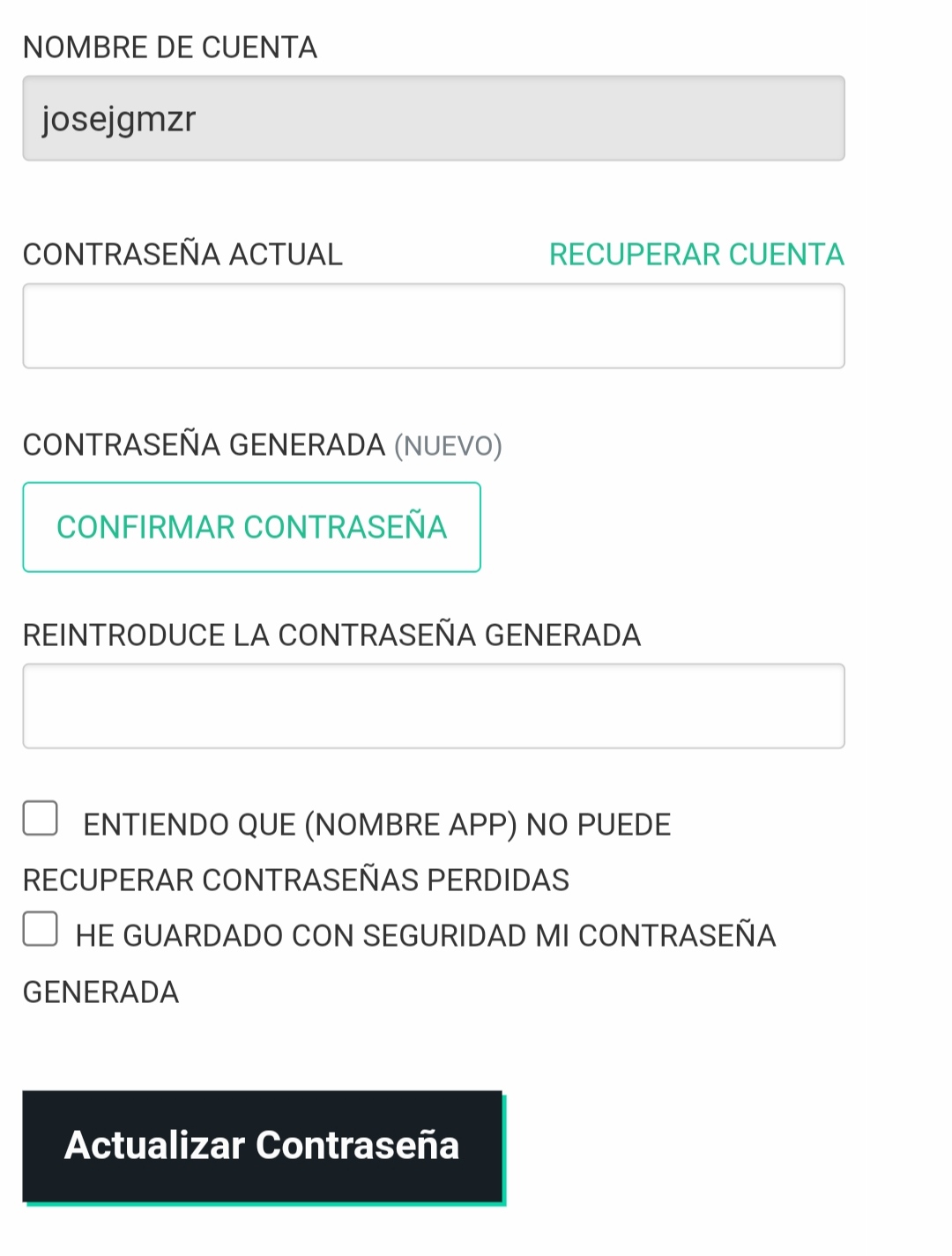The height and width of the screenshot is (1256, 952).
Task: Tap the Confirmar Contraseña button
Action: pyautogui.click(x=252, y=527)
